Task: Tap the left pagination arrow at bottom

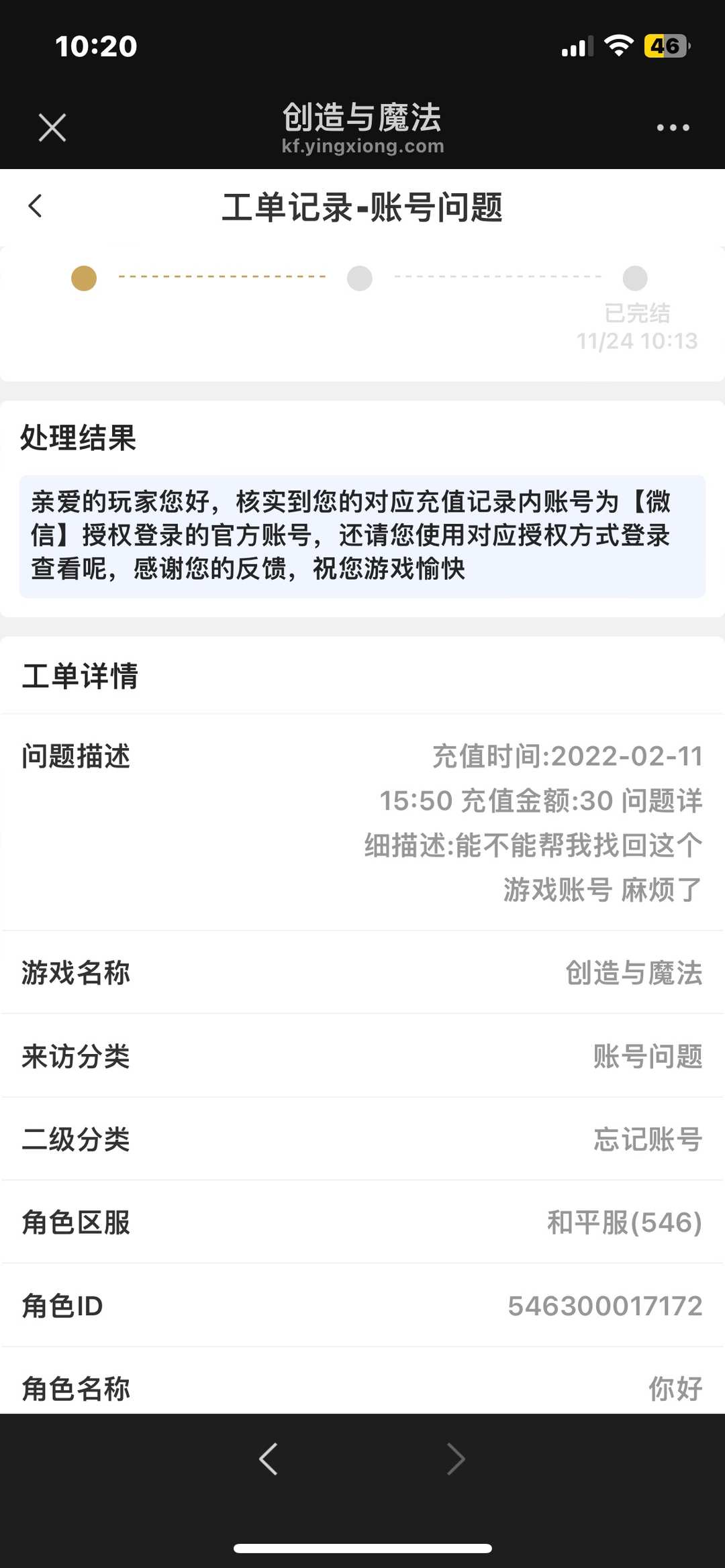Action: pos(269,1457)
